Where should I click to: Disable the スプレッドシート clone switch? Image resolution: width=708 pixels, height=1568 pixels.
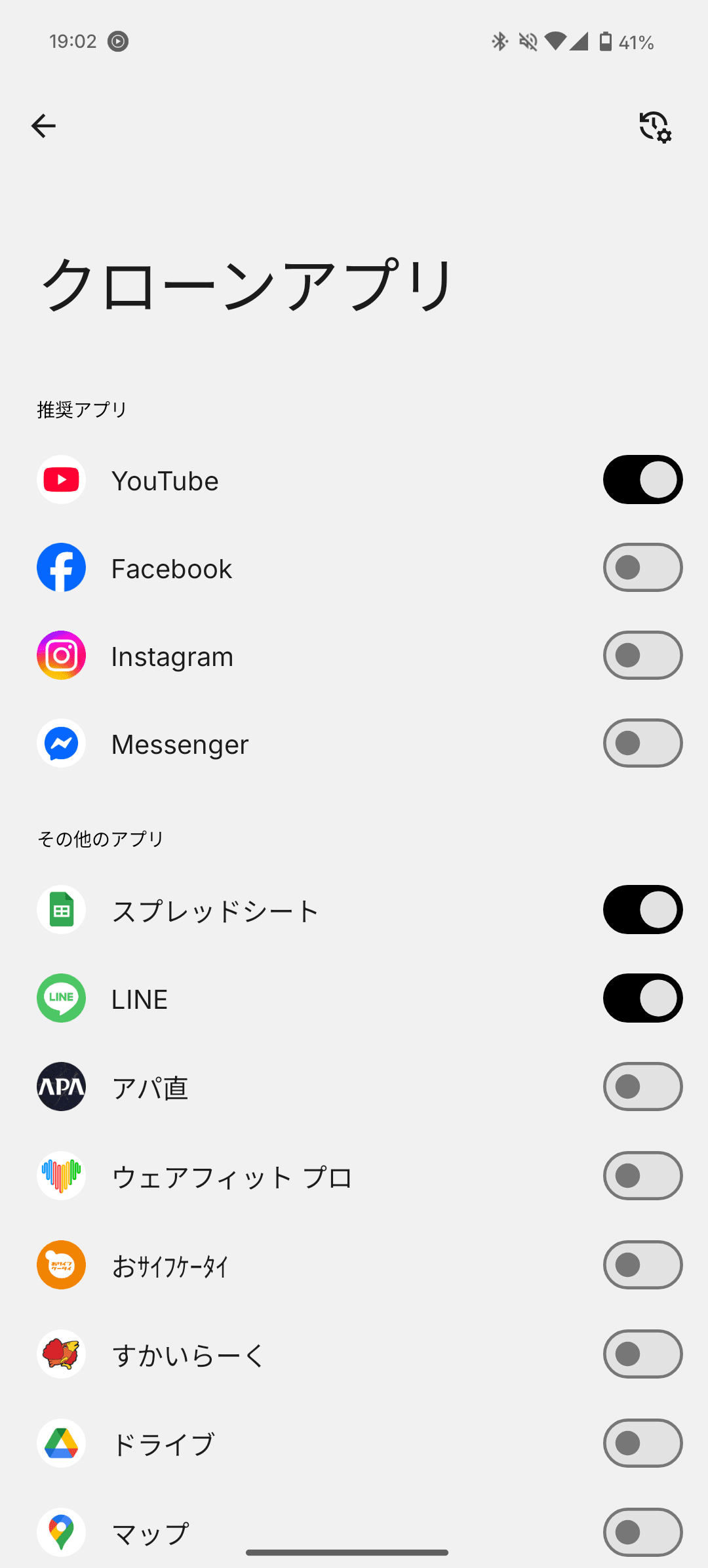tap(642, 910)
